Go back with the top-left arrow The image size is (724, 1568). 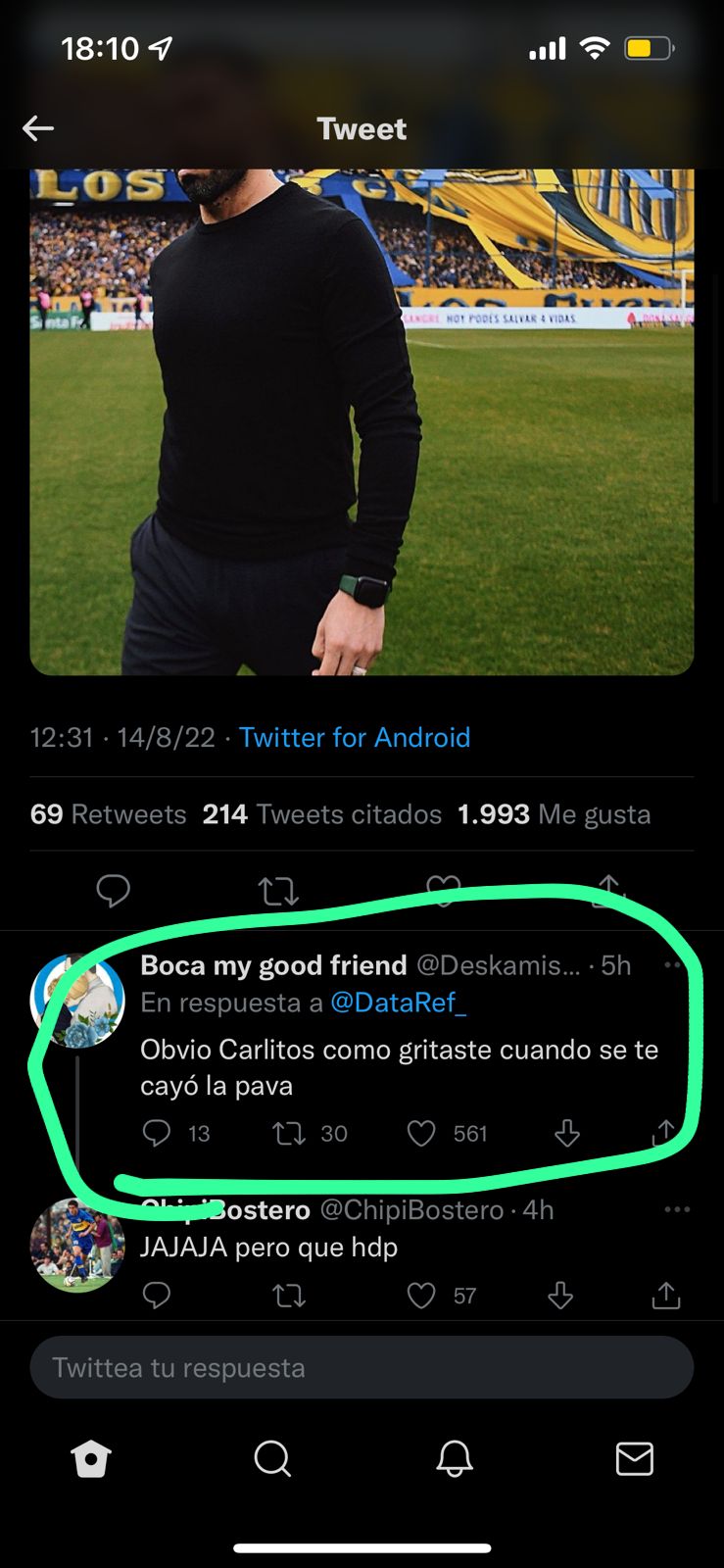coord(38,128)
